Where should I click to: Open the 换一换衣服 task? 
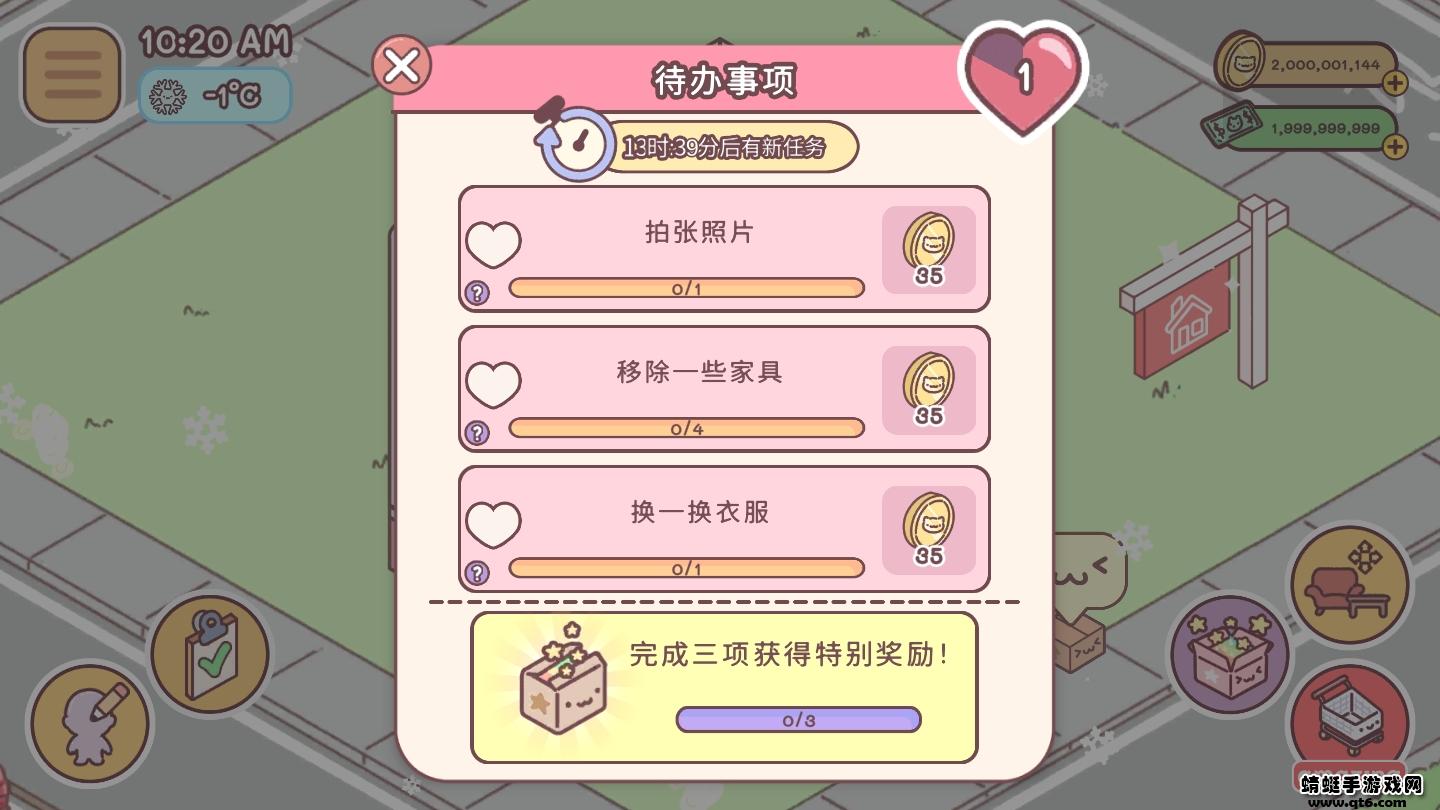(x=699, y=514)
